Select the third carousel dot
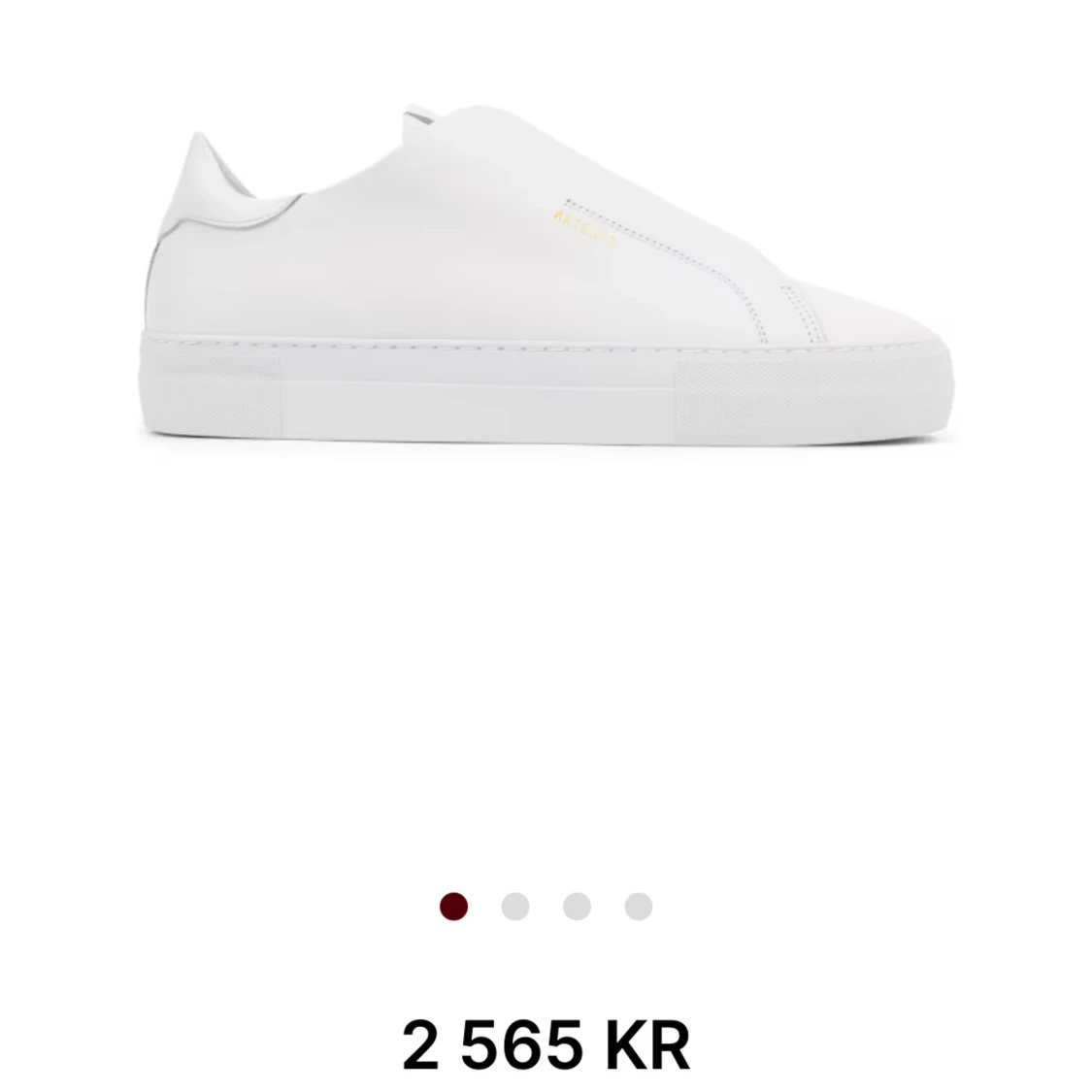Screen dimensions: 1092x1092 coord(577,907)
